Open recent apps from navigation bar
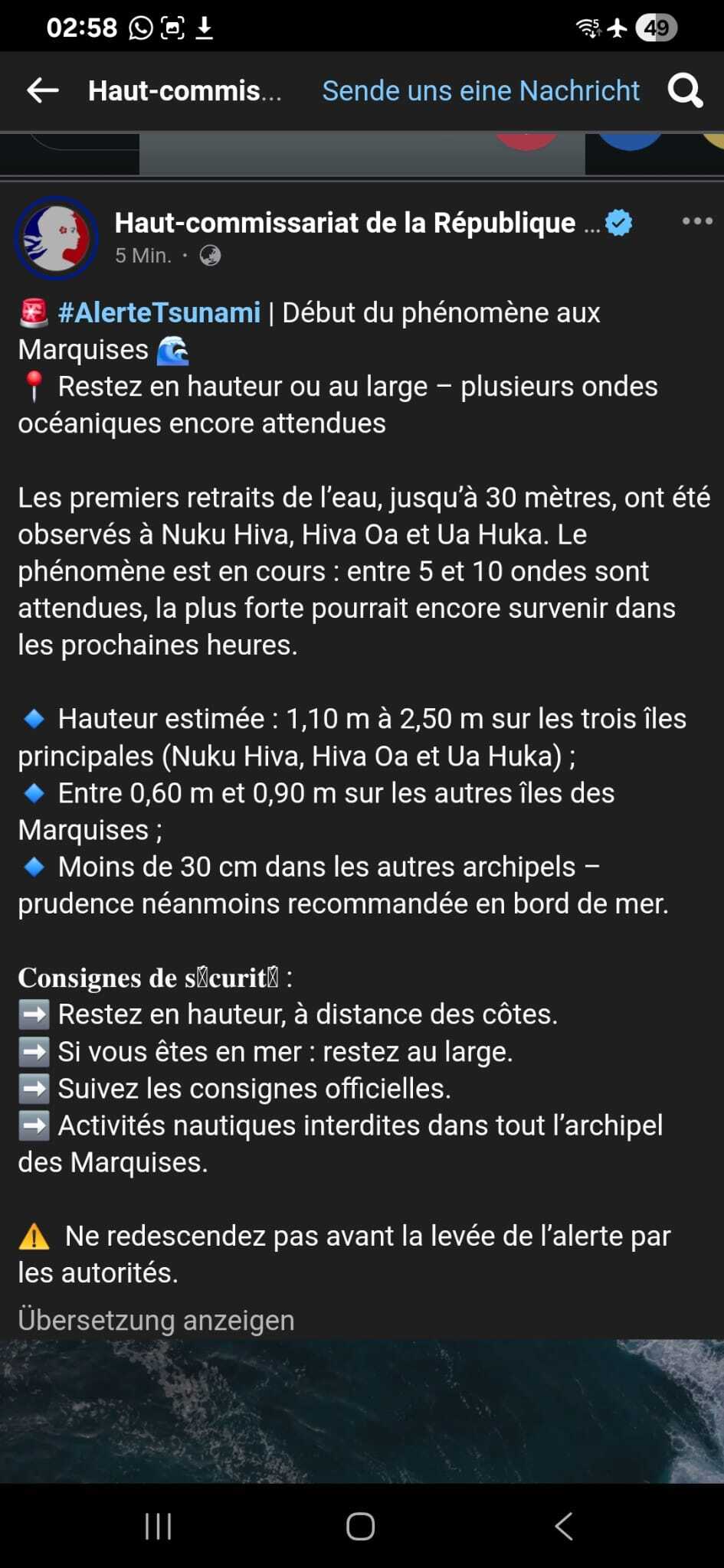Image resolution: width=724 pixels, height=1568 pixels. (x=159, y=1526)
